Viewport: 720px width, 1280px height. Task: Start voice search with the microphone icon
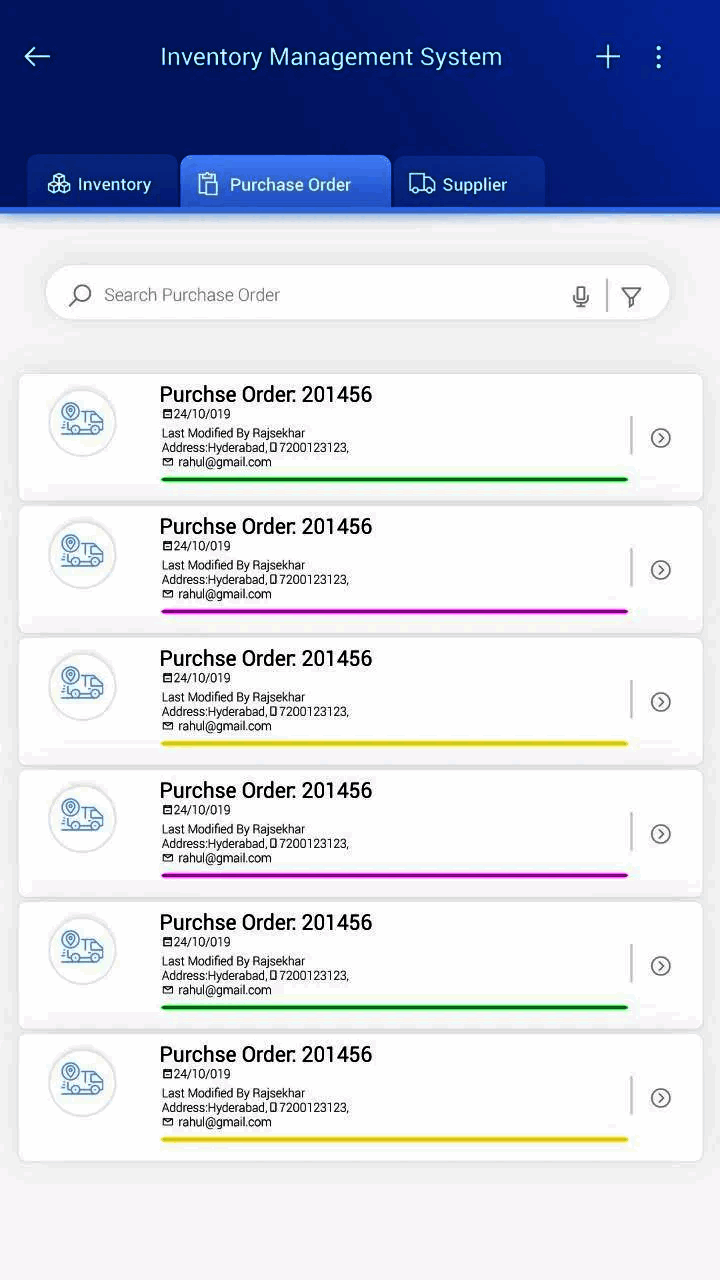click(x=581, y=296)
